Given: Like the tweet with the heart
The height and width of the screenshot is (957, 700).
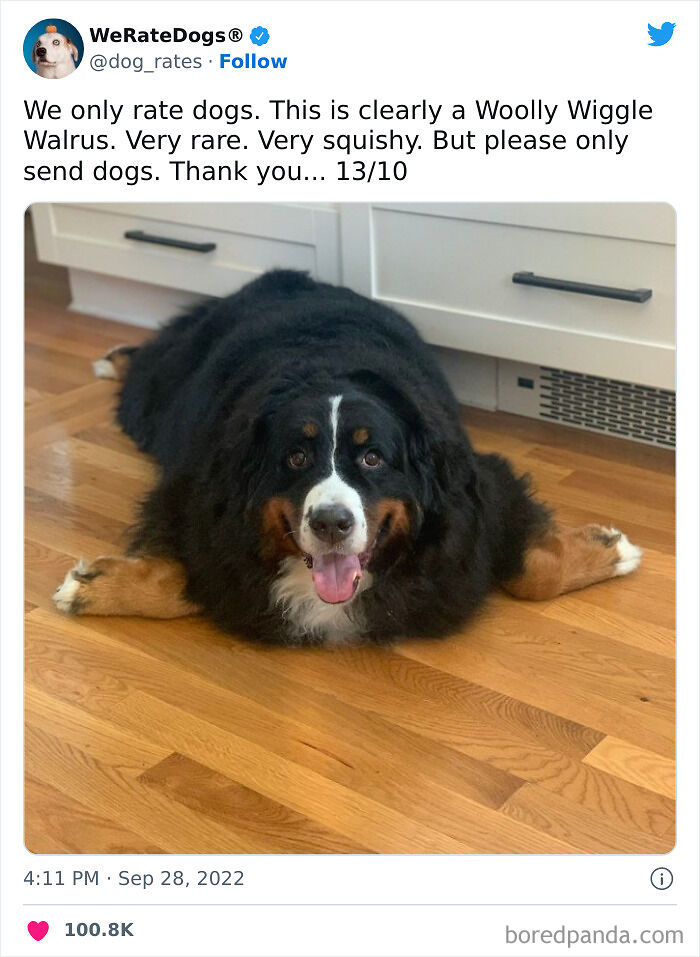Looking at the screenshot, I should pyautogui.click(x=38, y=930).
